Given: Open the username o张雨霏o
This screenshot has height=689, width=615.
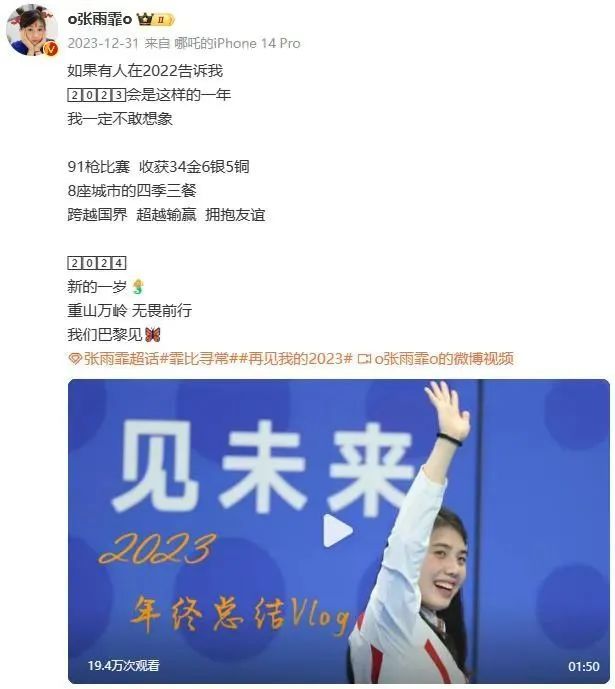Looking at the screenshot, I should [100, 18].
